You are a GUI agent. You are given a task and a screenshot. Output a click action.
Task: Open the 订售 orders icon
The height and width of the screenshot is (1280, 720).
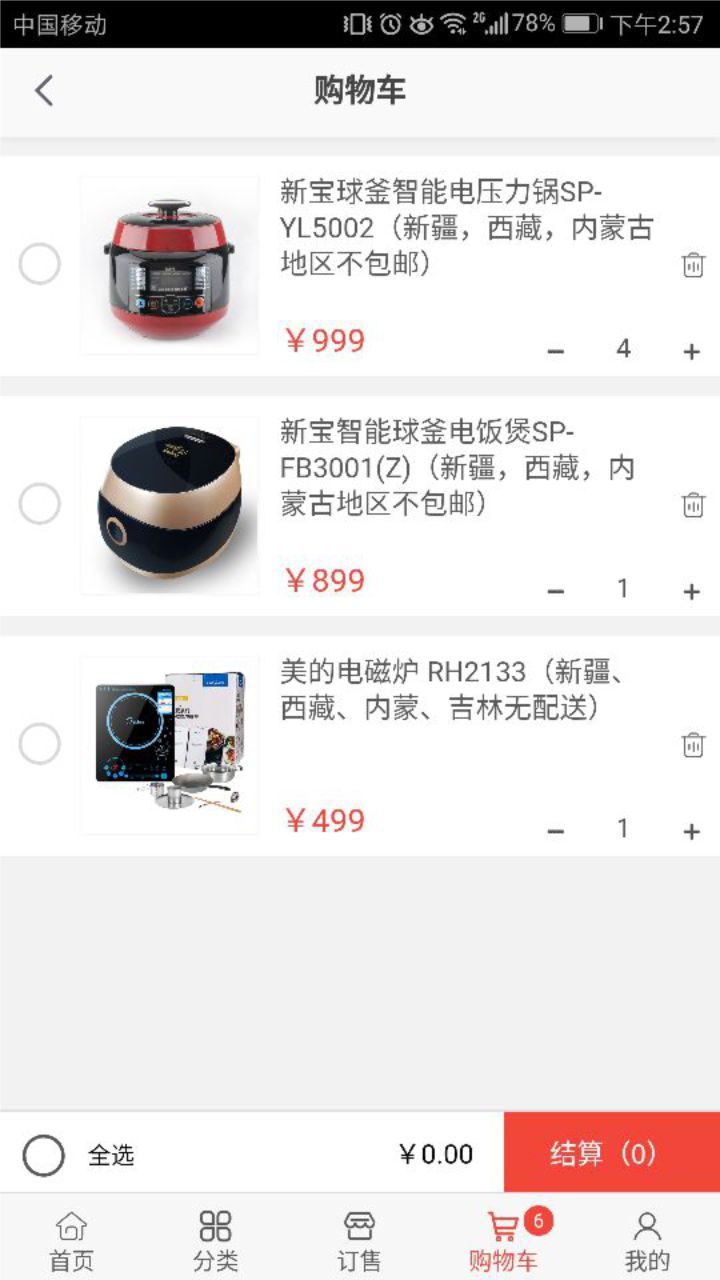(360, 1235)
